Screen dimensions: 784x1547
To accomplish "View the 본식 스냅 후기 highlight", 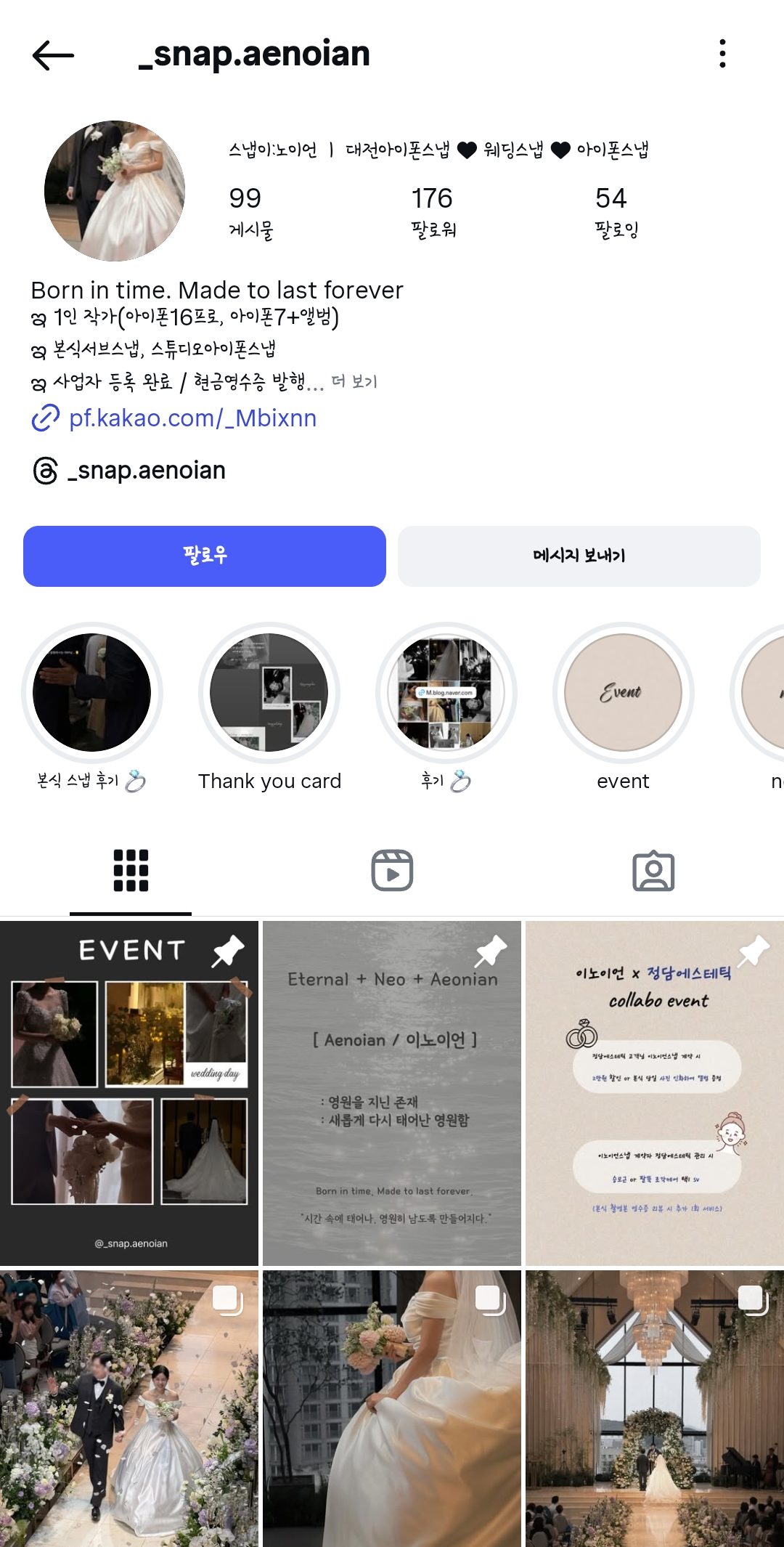I will point(92,693).
